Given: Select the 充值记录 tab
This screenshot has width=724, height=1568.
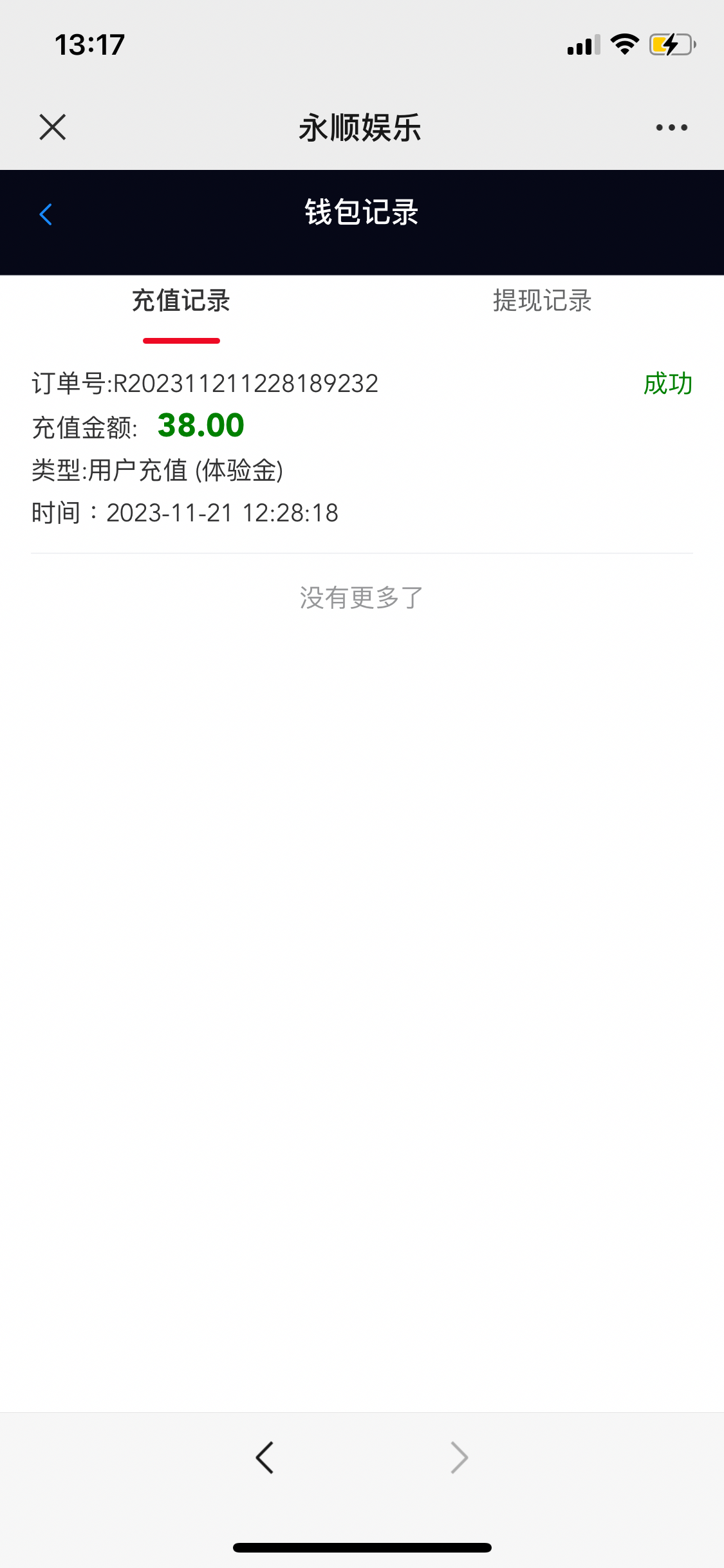Looking at the screenshot, I should [x=181, y=301].
